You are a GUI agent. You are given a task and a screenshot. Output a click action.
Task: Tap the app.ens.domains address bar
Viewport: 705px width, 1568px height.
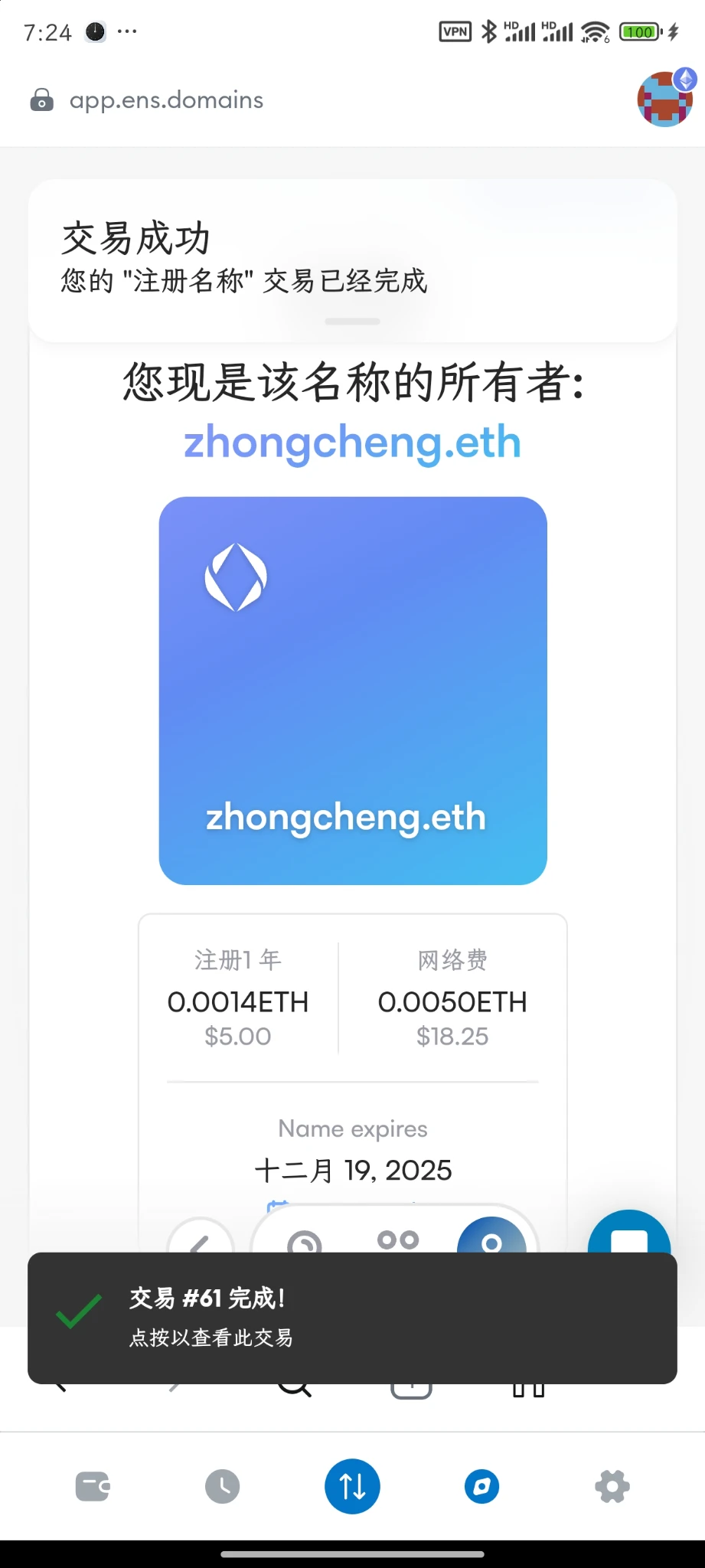click(x=166, y=100)
